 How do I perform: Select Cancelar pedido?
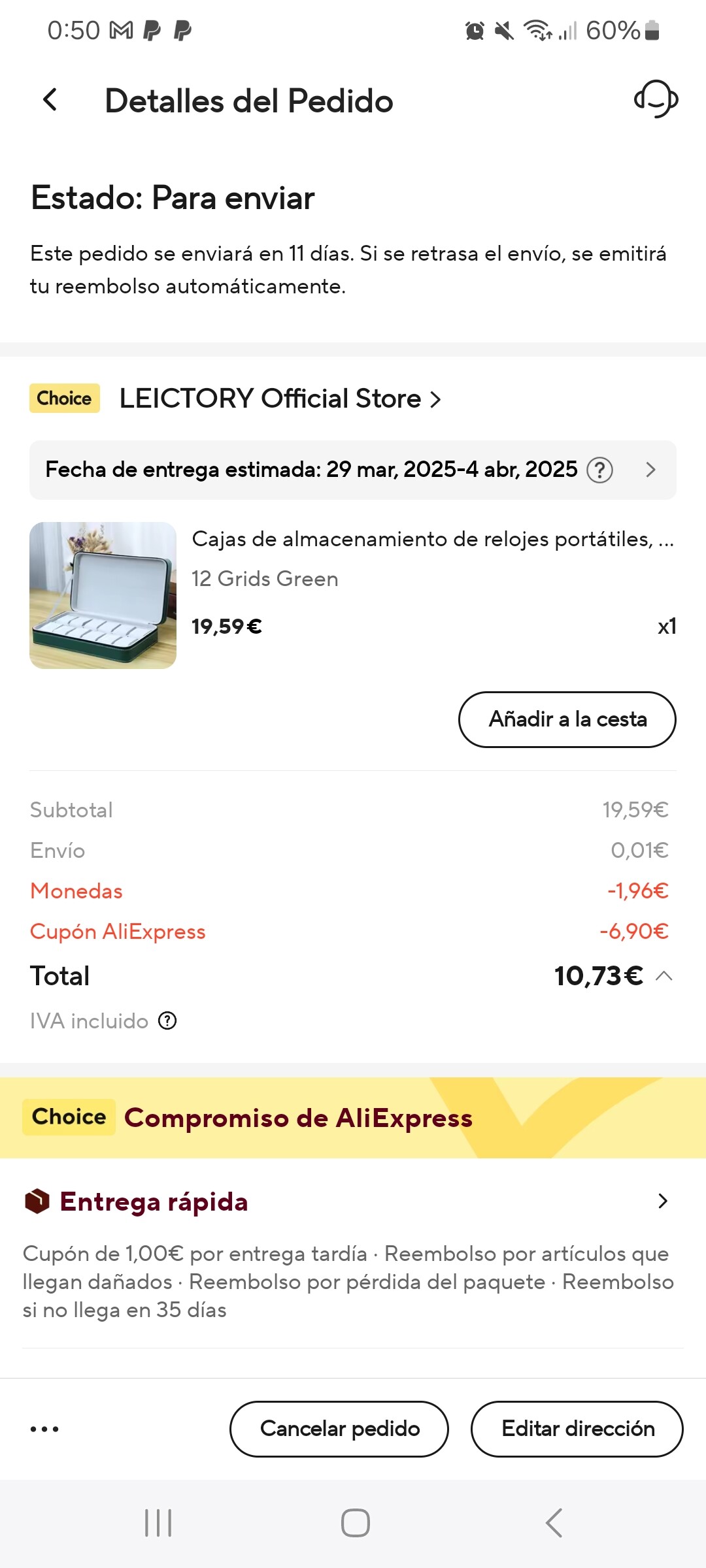click(339, 1429)
